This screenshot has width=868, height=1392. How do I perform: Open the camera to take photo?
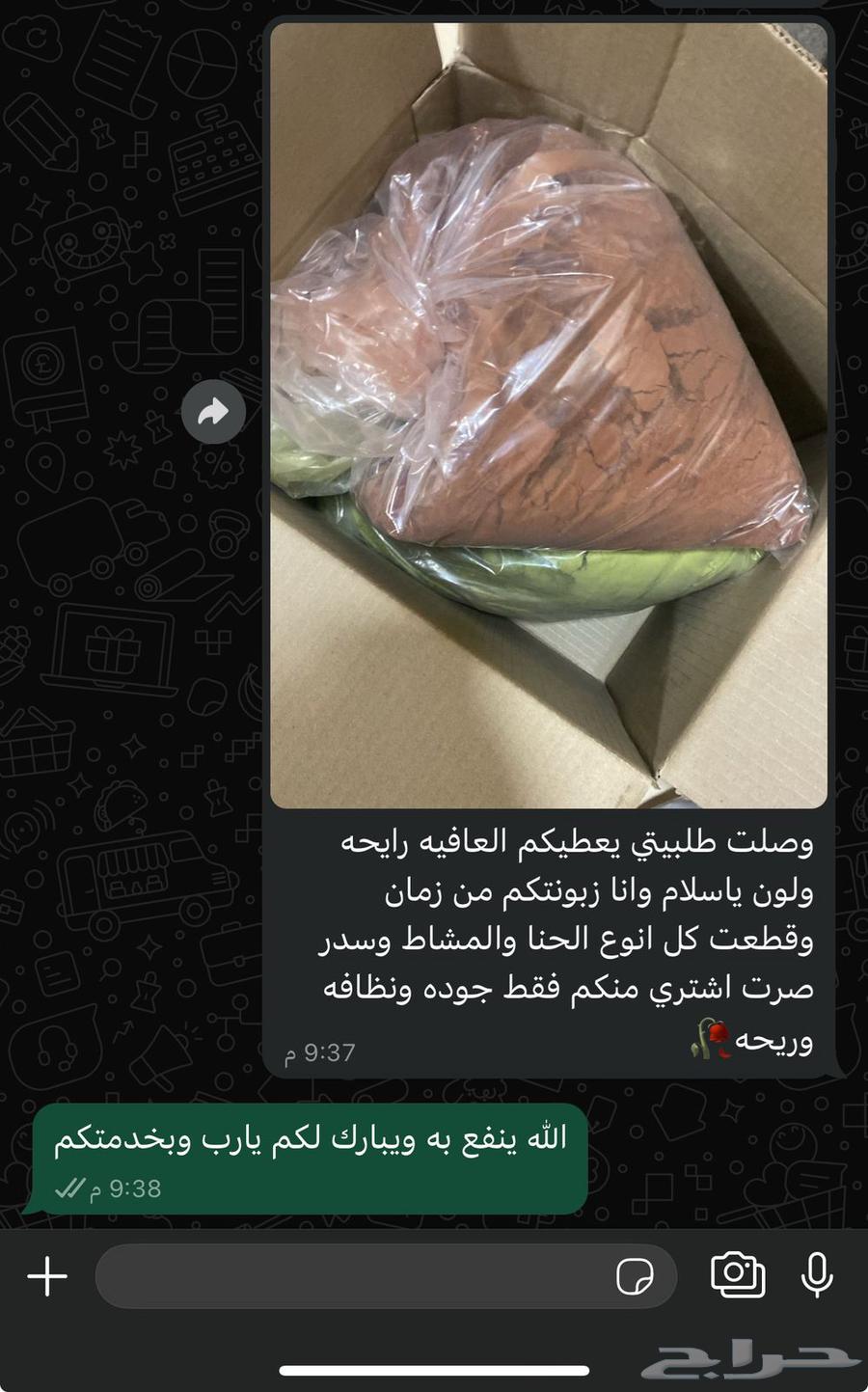[x=738, y=1274]
